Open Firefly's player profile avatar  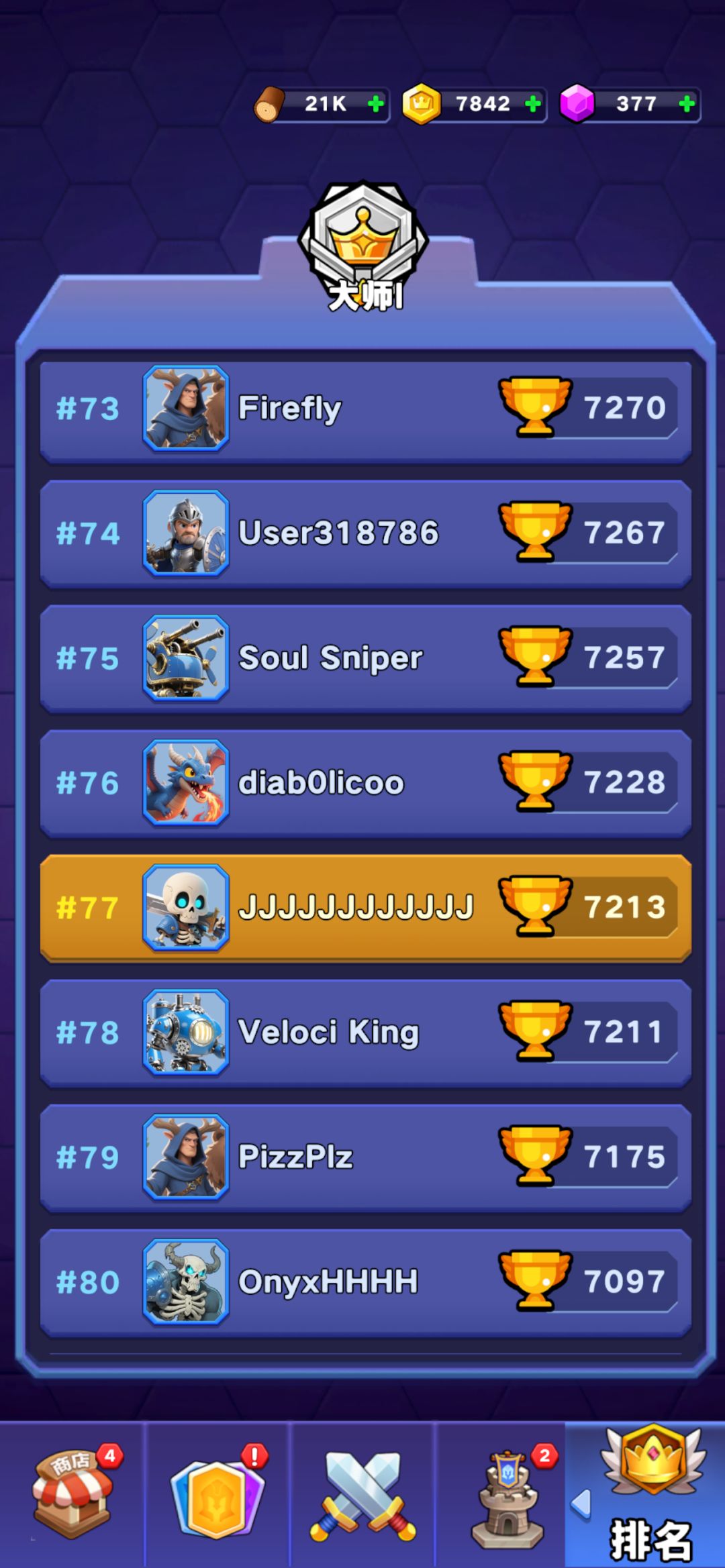[x=186, y=407]
